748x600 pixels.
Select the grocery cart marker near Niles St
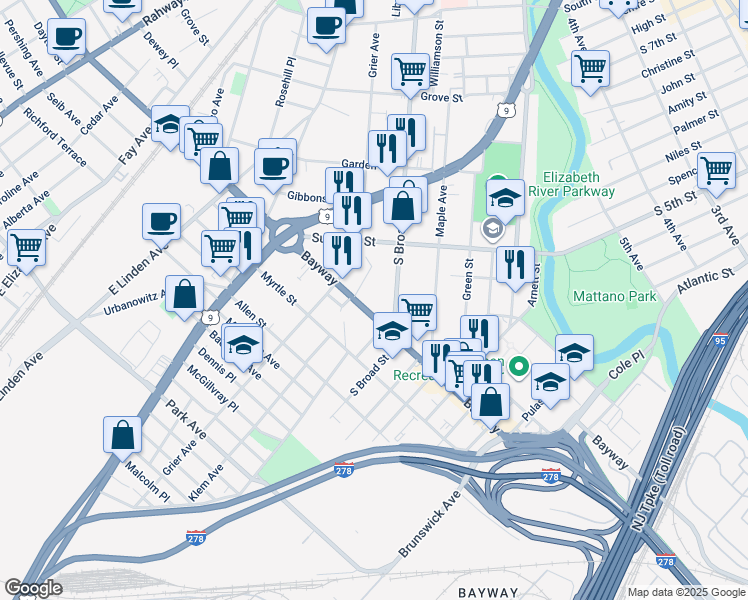717,171
